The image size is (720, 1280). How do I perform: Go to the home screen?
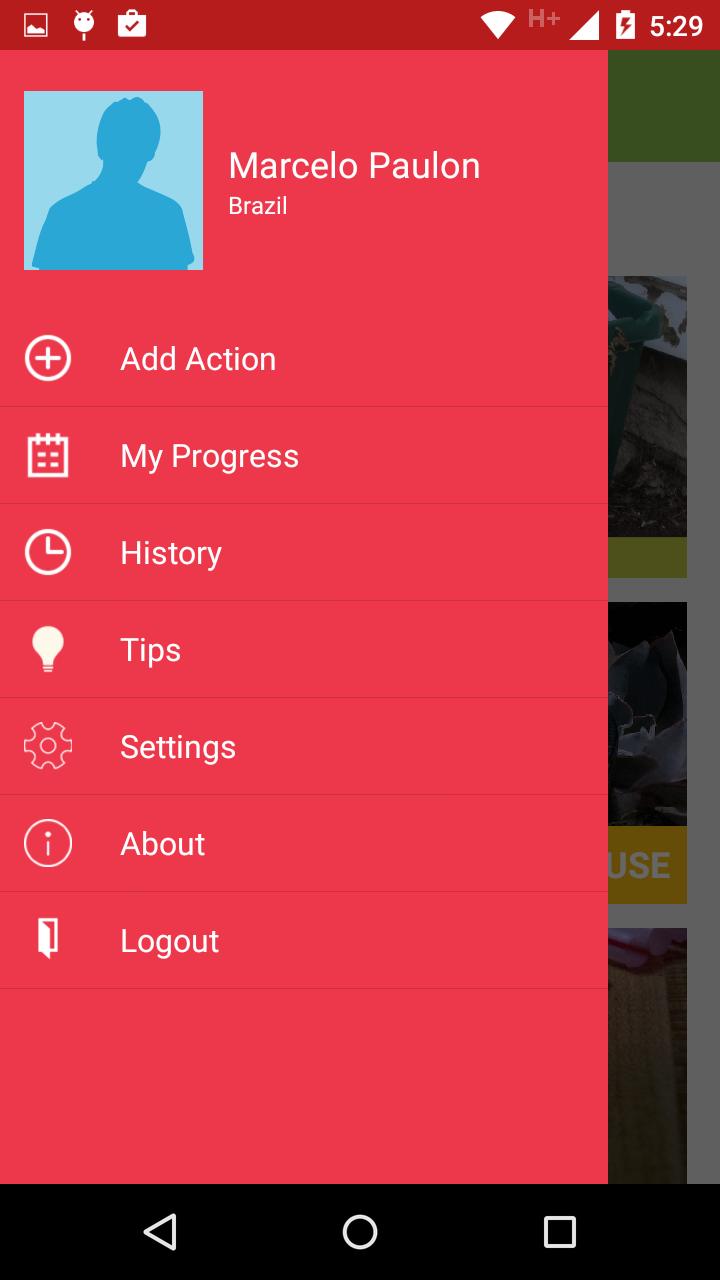360,1232
